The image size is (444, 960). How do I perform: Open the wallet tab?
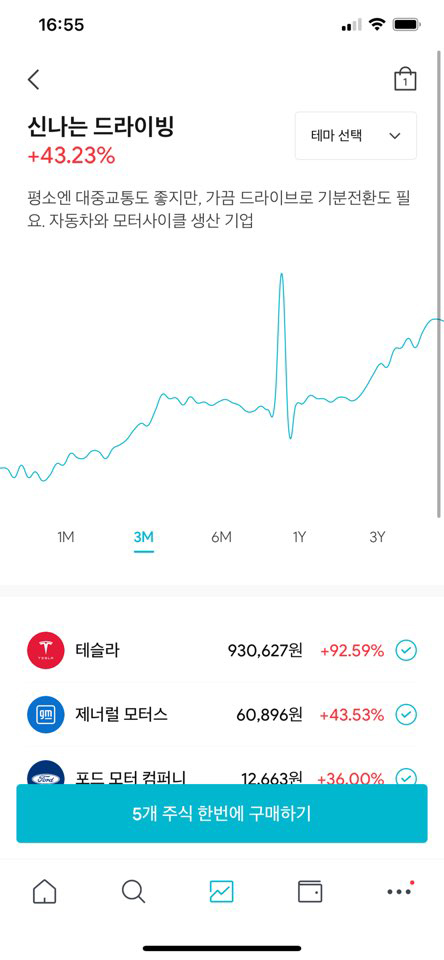(310, 891)
